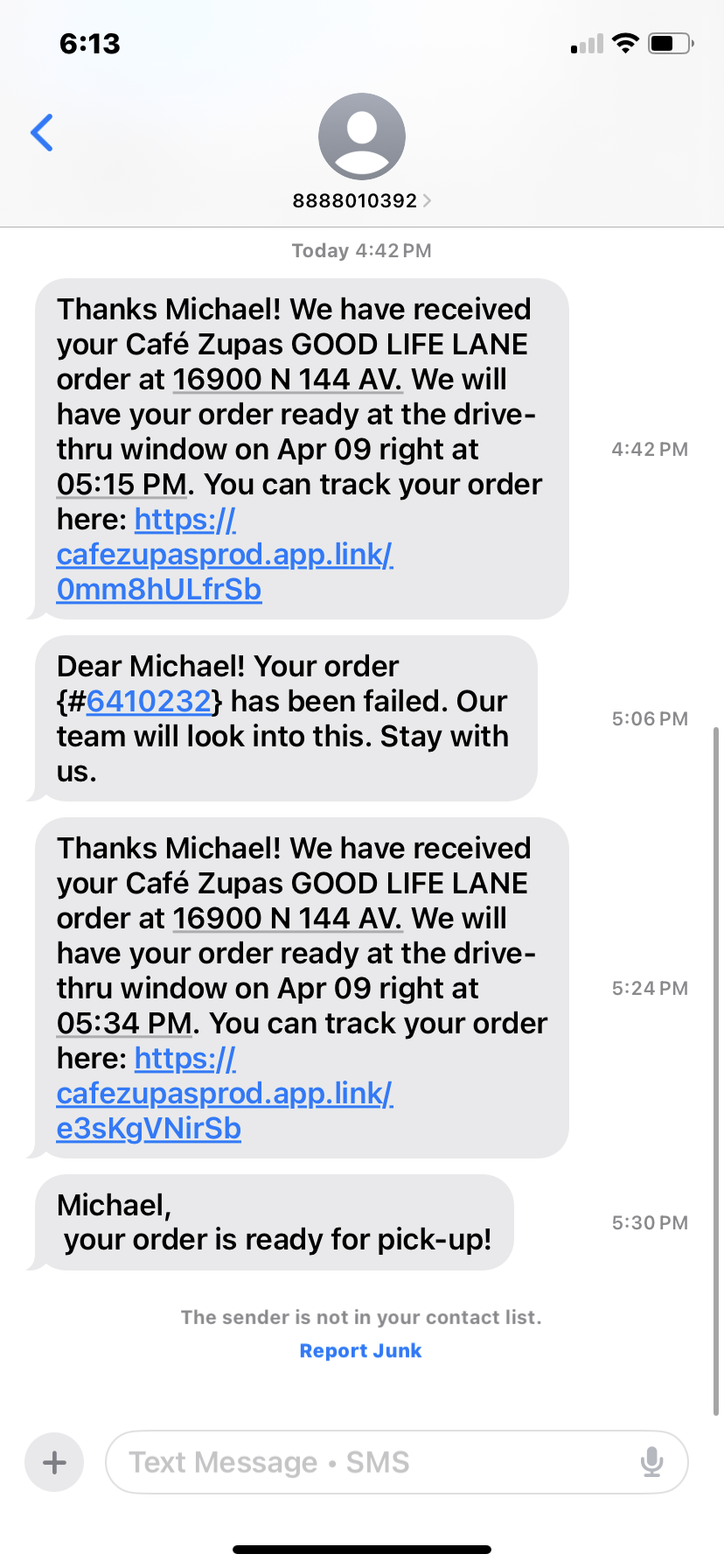Tap the 05:15 PM time in first message
The image size is (724, 1568).
pos(122,485)
